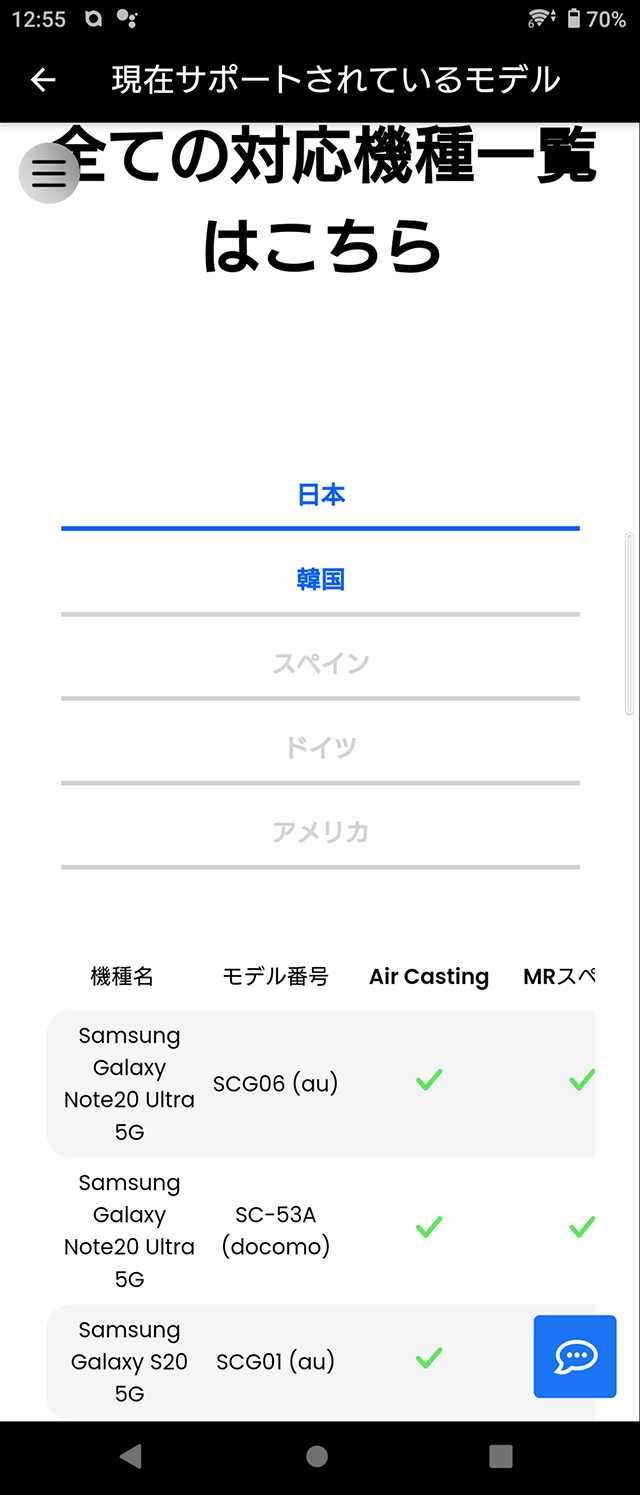640x1495 pixels.
Task: Go back using the app bar arrow
Action: pyautogui.click(x=43, y=80)
